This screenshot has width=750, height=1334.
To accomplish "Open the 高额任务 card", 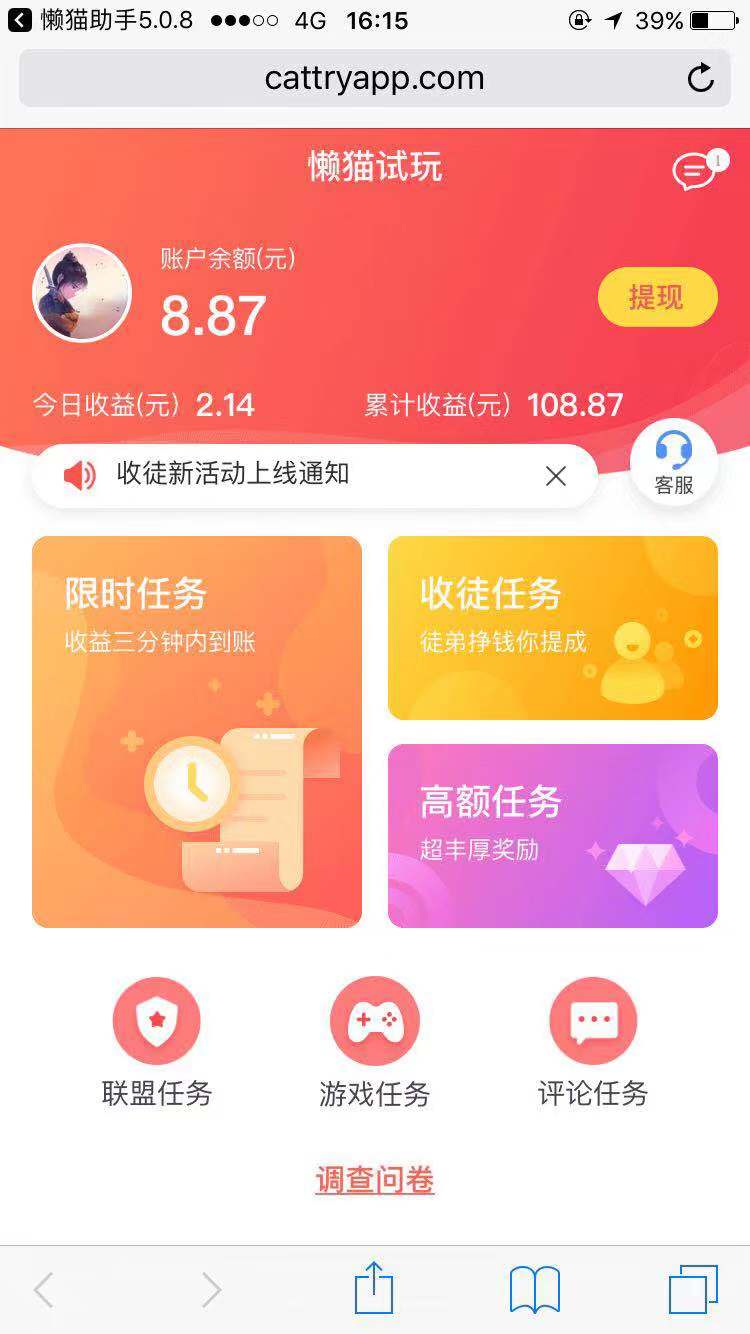I will click(553, 836).
